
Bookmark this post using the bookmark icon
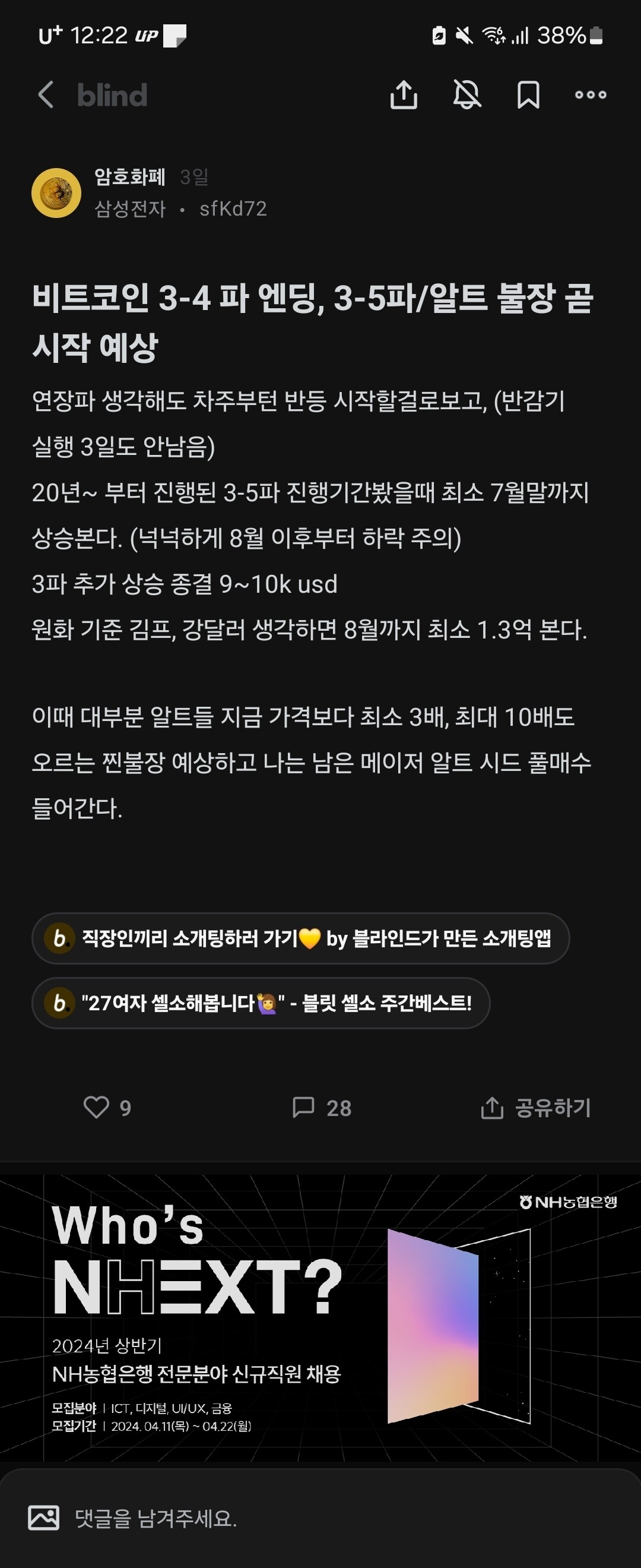click(528, 95)
